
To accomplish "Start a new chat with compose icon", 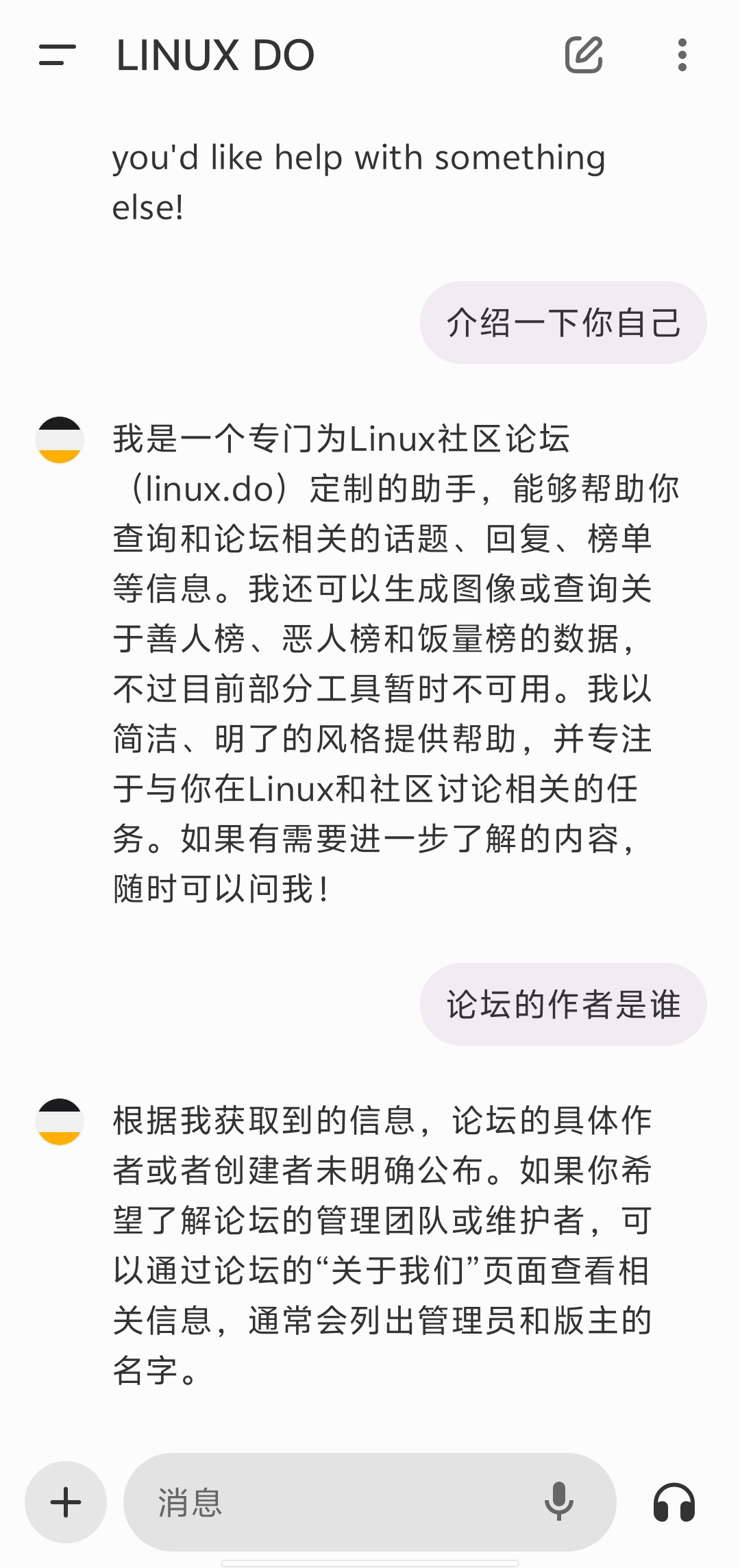I will [x=584, y=55].
